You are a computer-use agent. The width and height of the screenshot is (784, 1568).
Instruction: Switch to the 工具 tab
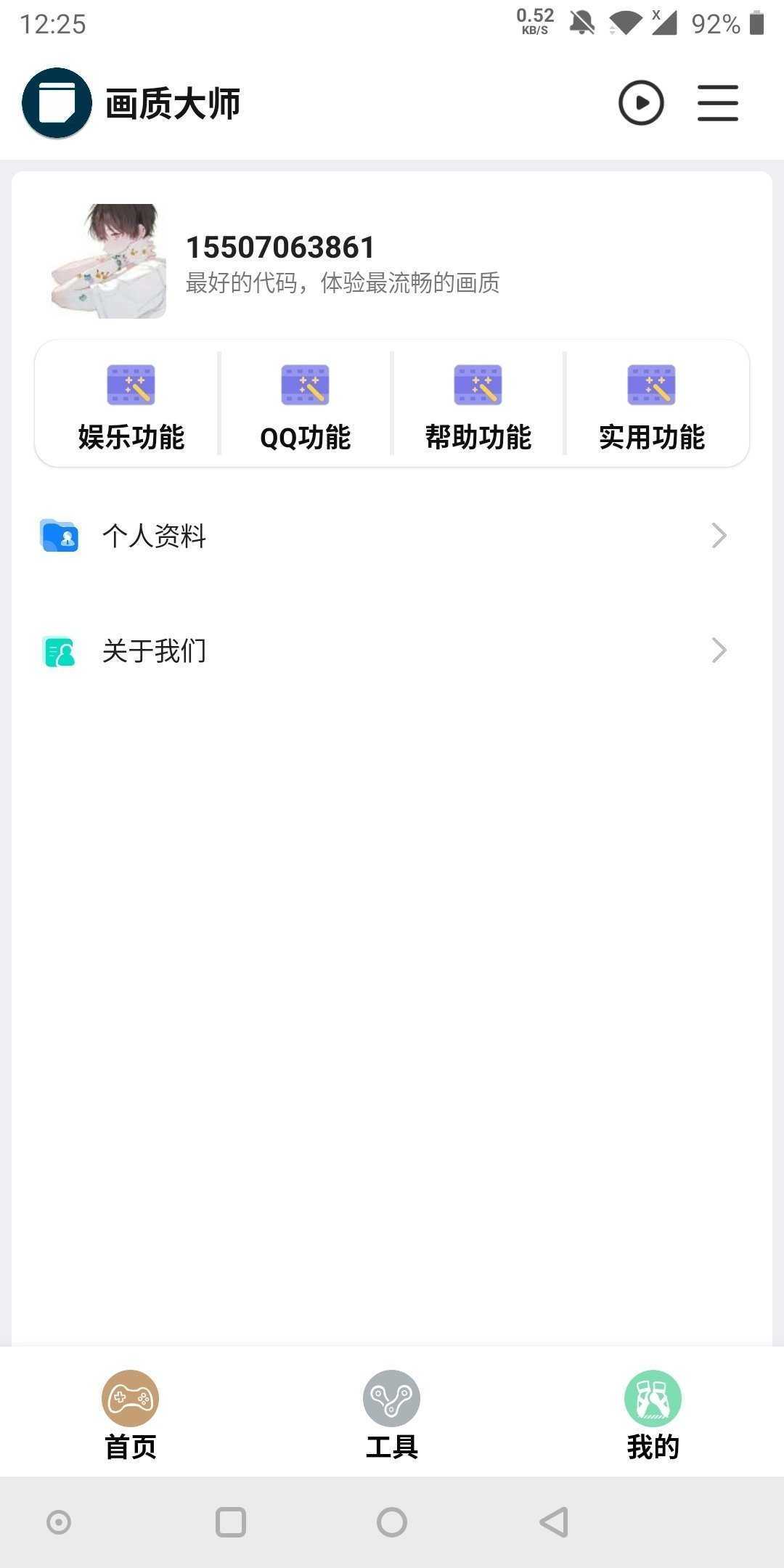coord(392,1416)
